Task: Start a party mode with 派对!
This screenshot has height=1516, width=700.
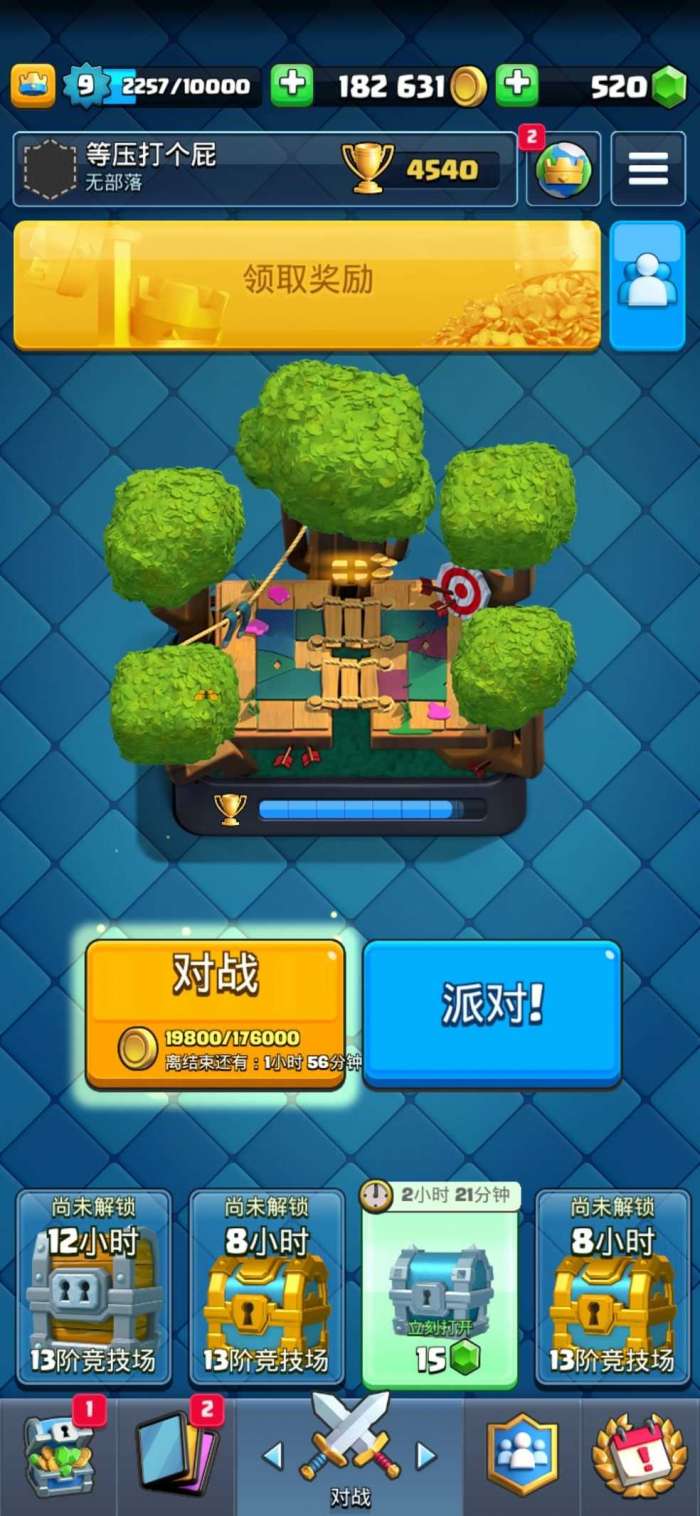Action: (491, 1010)
